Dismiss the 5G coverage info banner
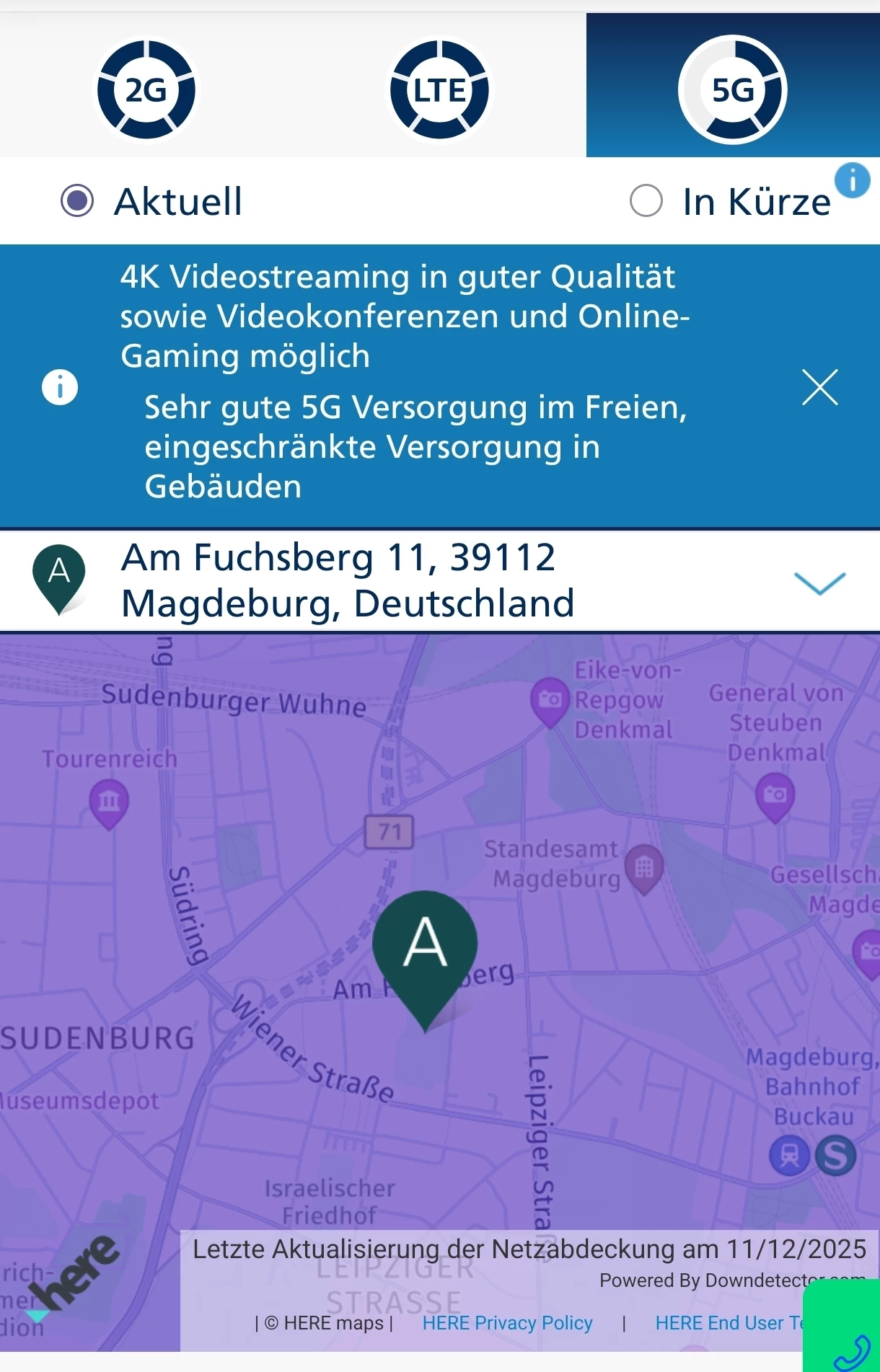This screenshot has height=1372, width=880. click(x=820, y=387)
